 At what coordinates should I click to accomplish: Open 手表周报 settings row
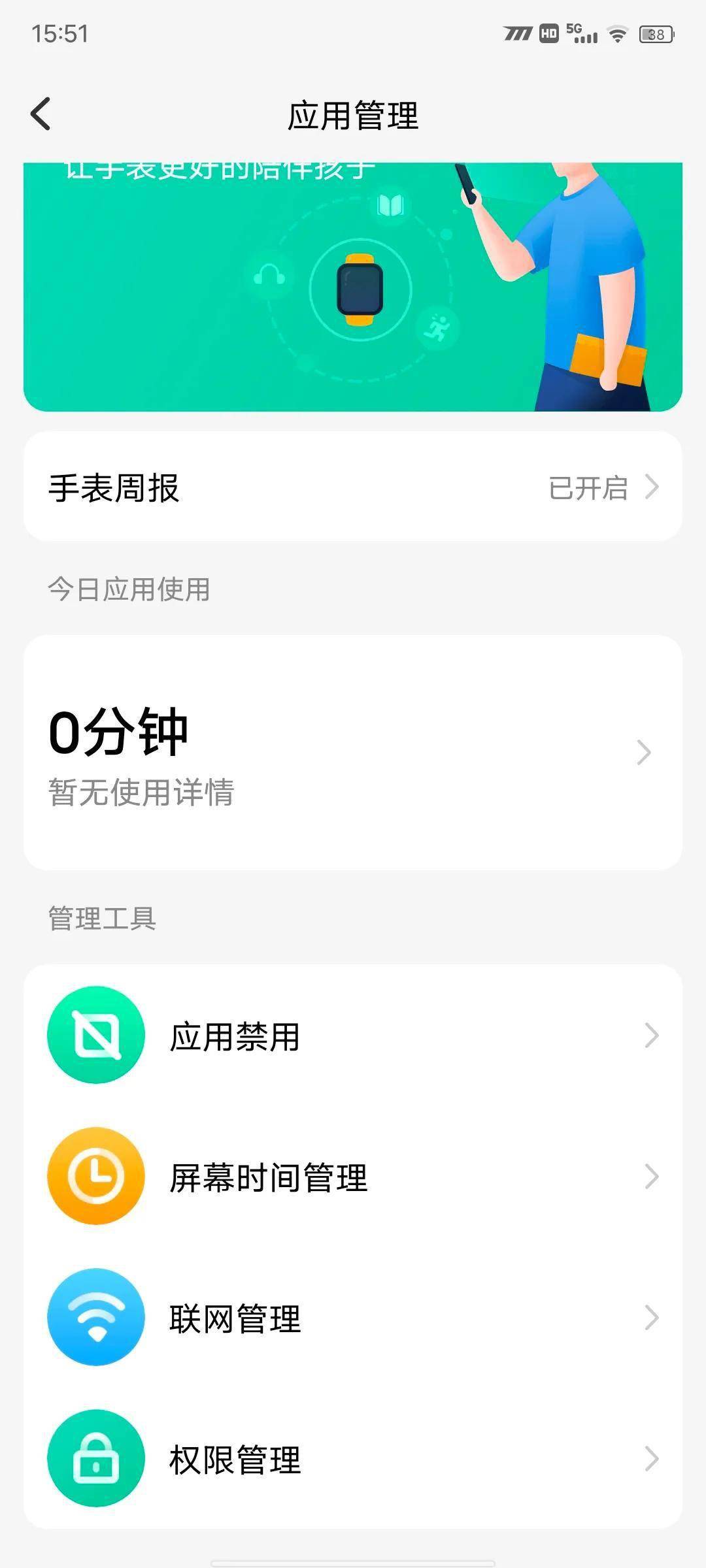click(x=353, y=487)
